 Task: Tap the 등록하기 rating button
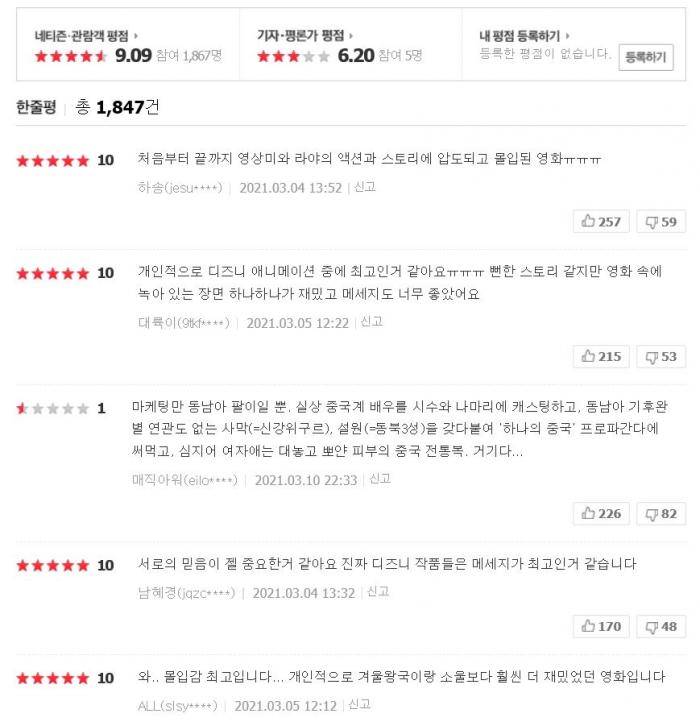point(645,57)
